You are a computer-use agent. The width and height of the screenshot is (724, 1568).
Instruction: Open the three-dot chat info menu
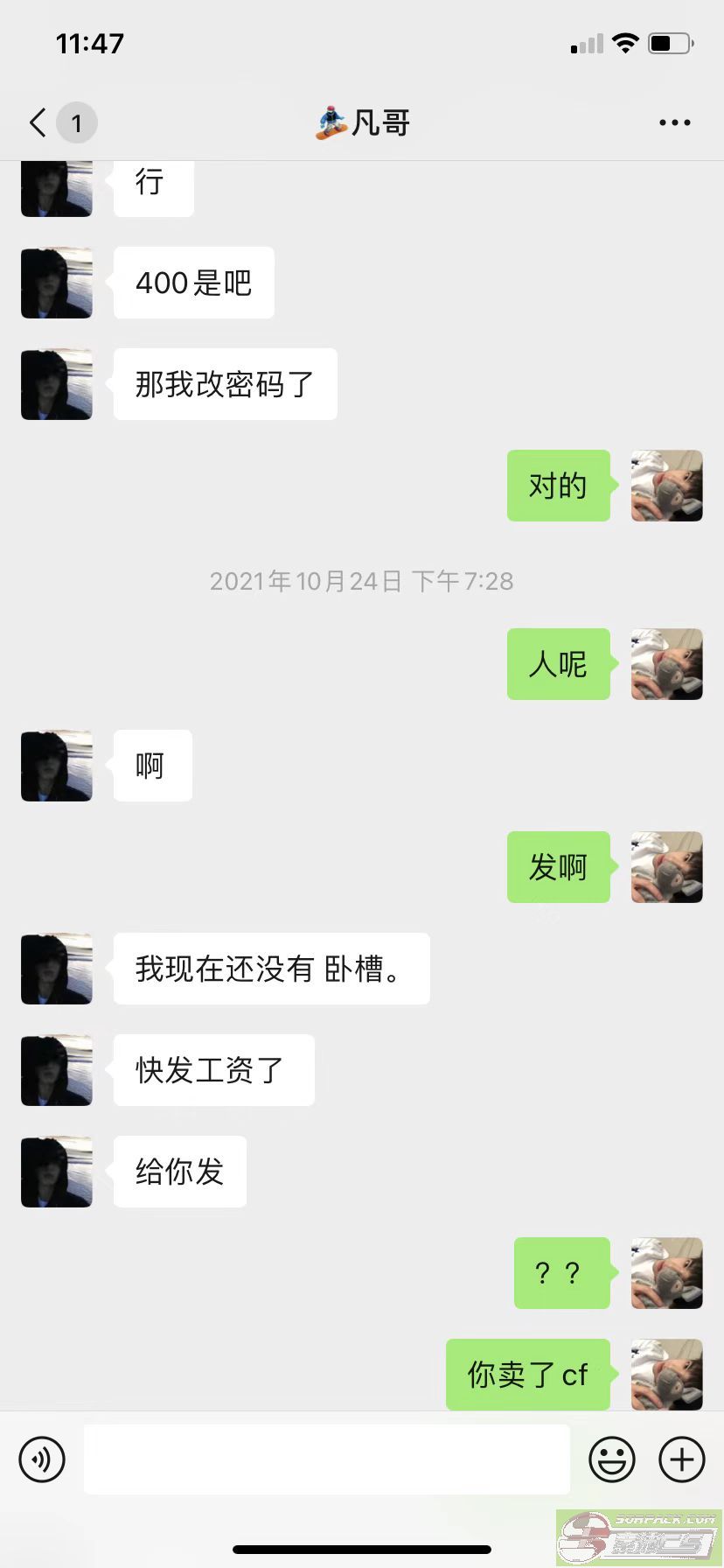tap(675, 123)
